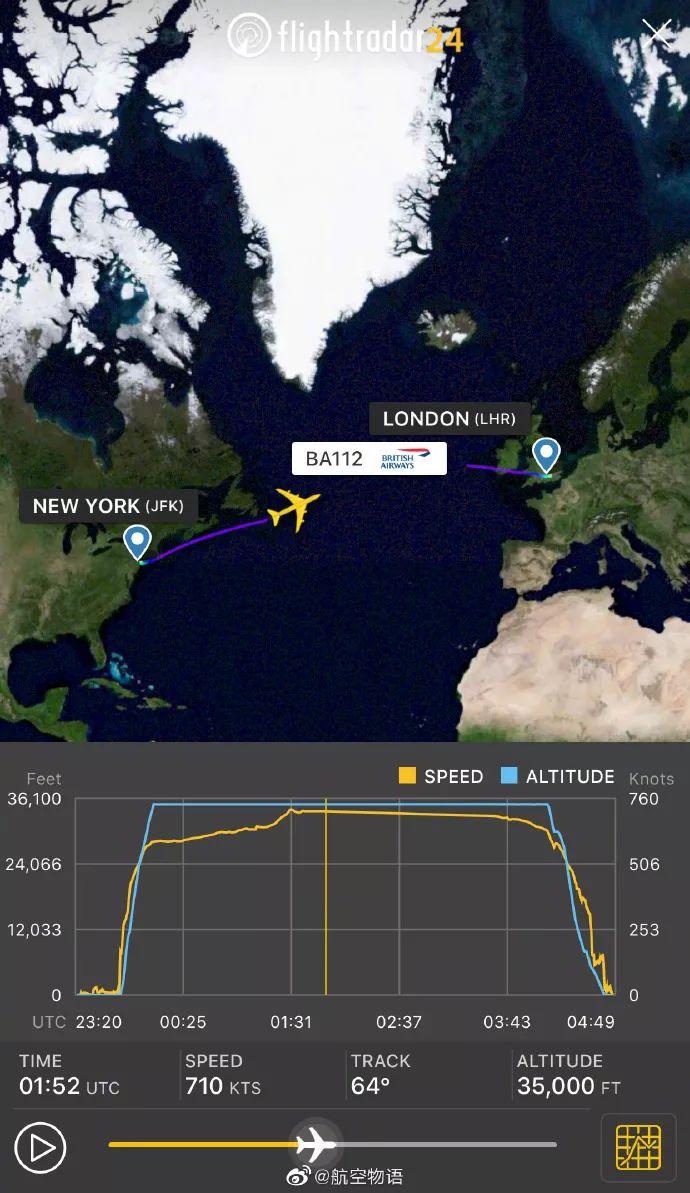
Task: Open the BA112 British Airways flight label
Action: click(369, 459)
